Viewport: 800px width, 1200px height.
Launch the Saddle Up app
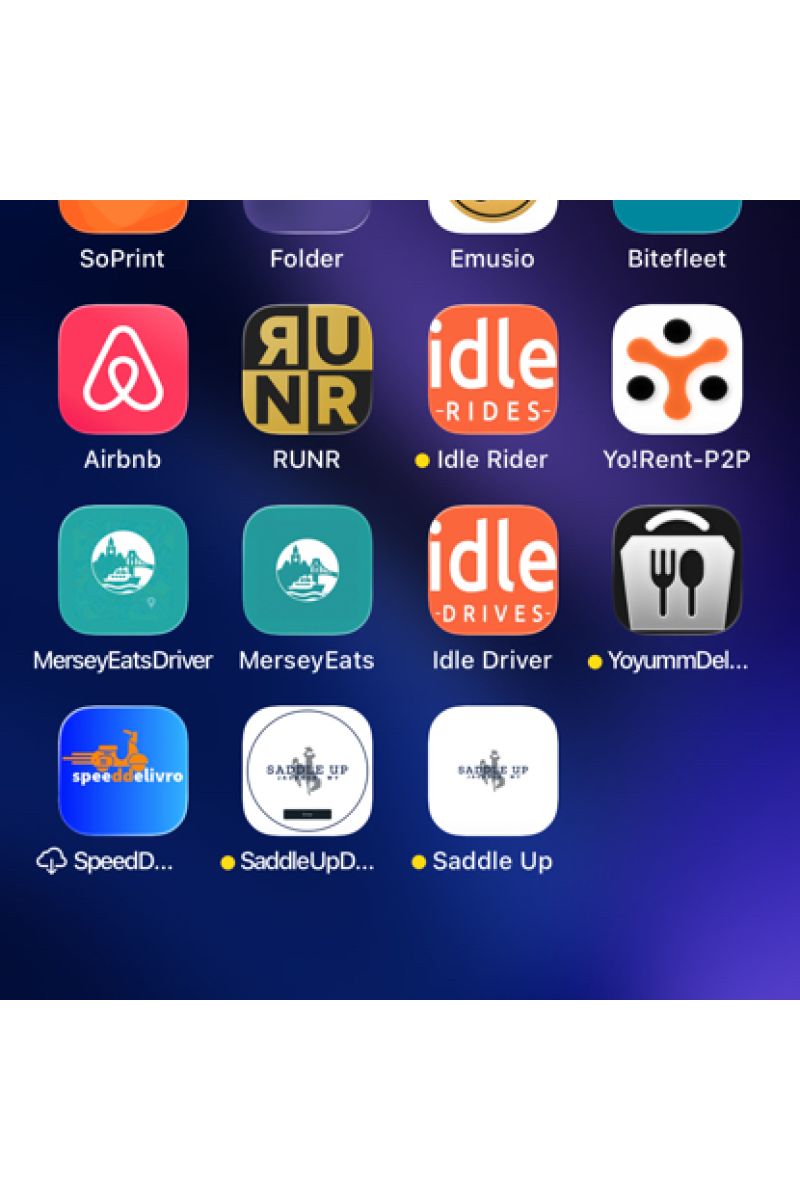[492, 770]
